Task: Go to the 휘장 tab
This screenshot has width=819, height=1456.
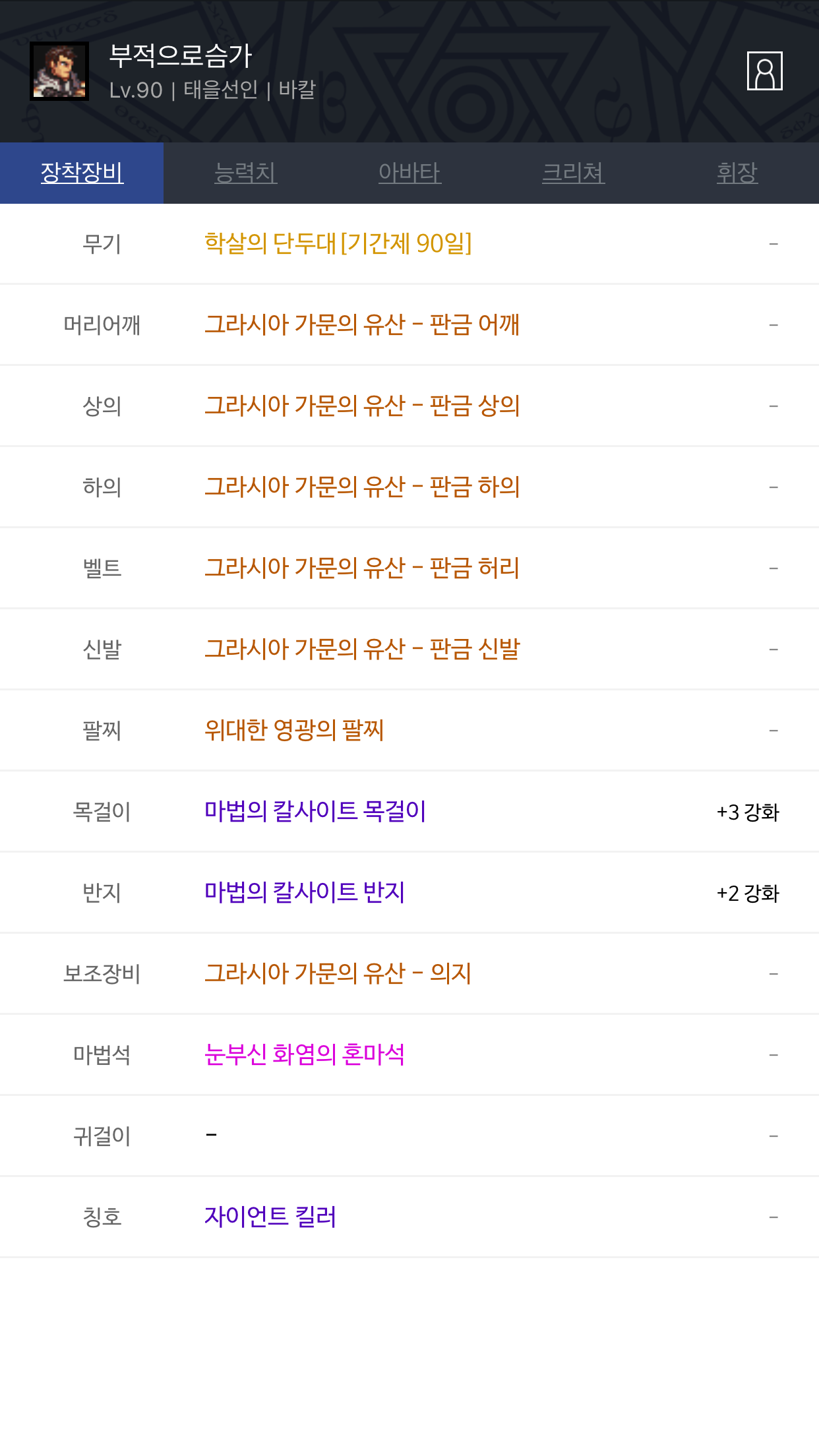Action: coord(737,173)
